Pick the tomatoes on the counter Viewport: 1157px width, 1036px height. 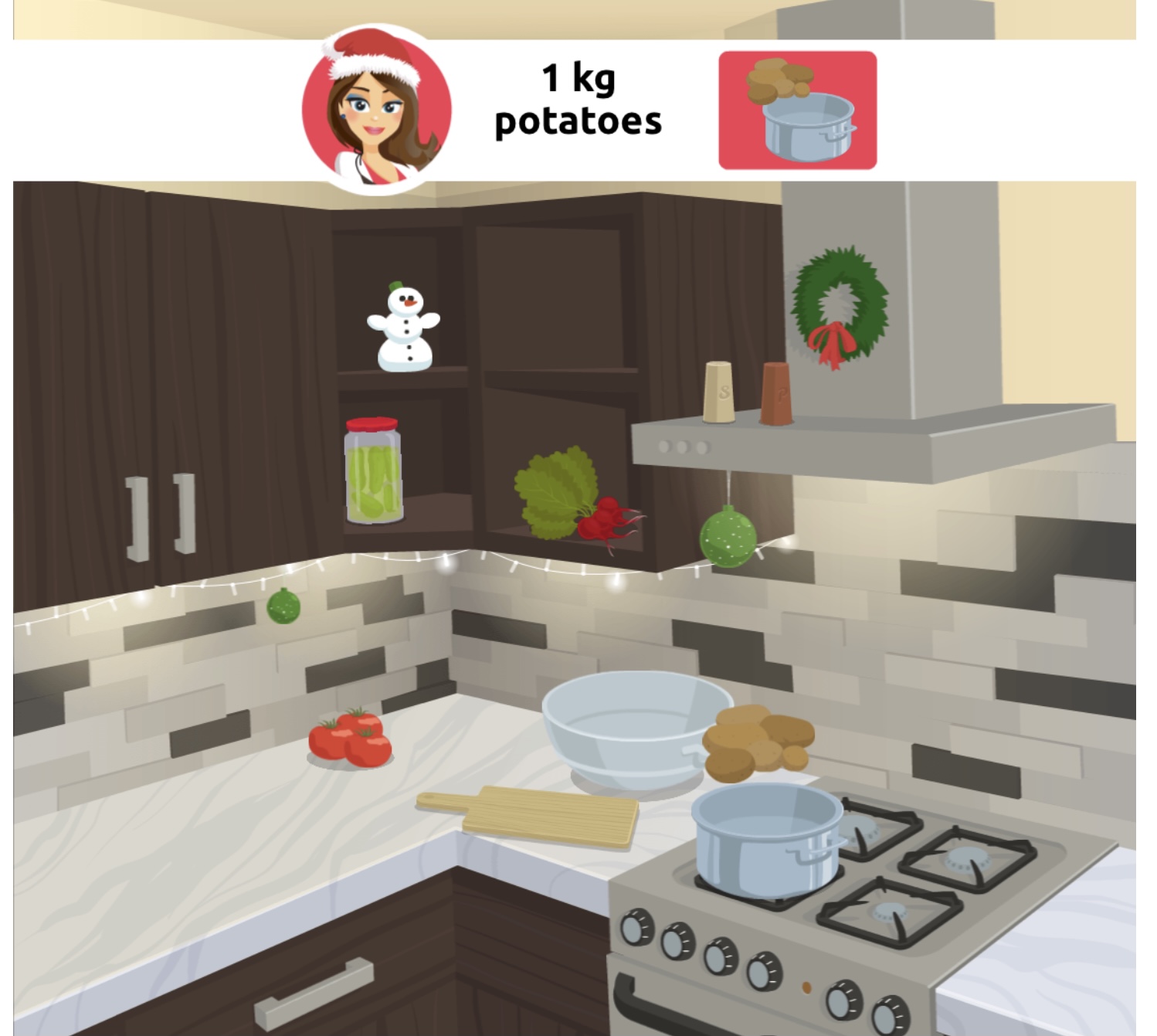pos(350,739)
